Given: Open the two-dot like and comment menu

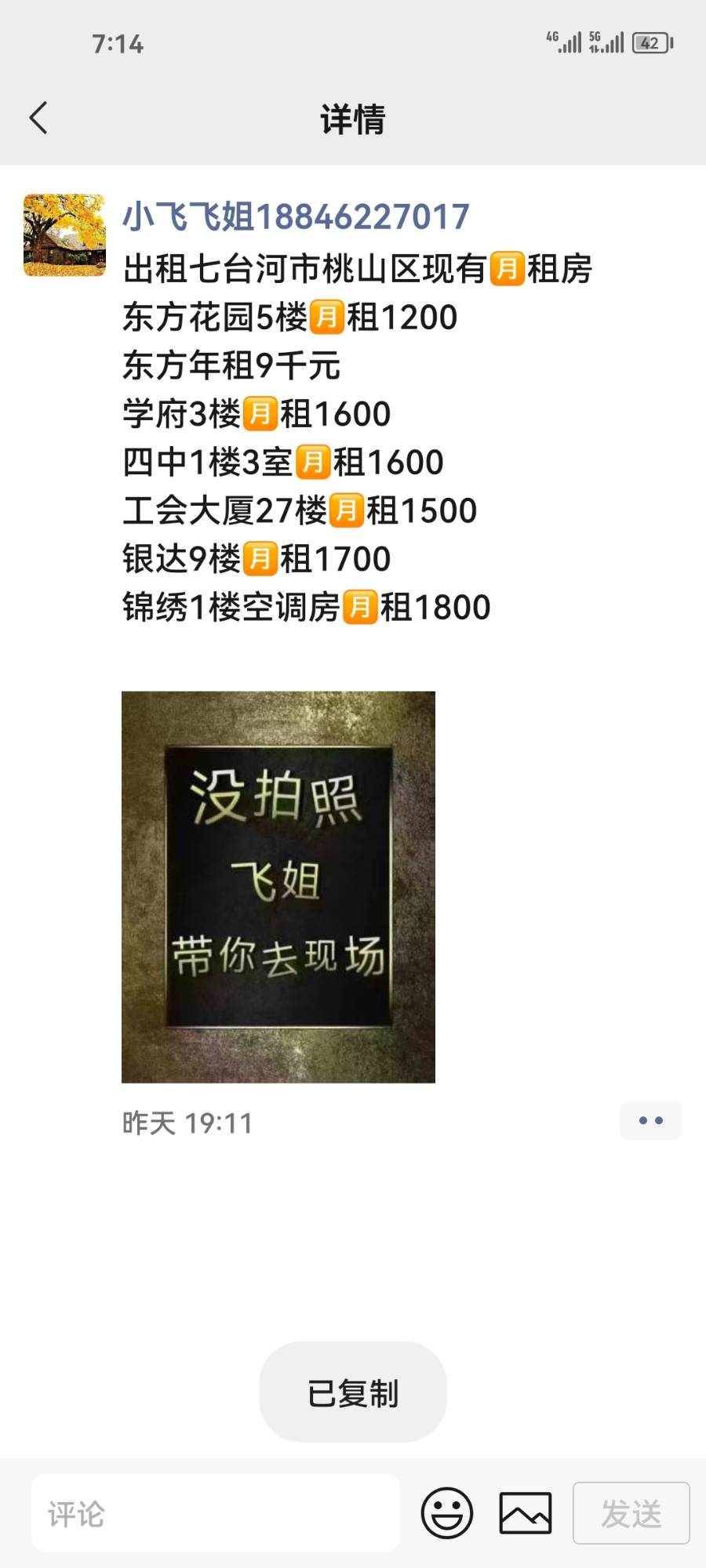Looking at the screenshot, I should point(650,1120).
